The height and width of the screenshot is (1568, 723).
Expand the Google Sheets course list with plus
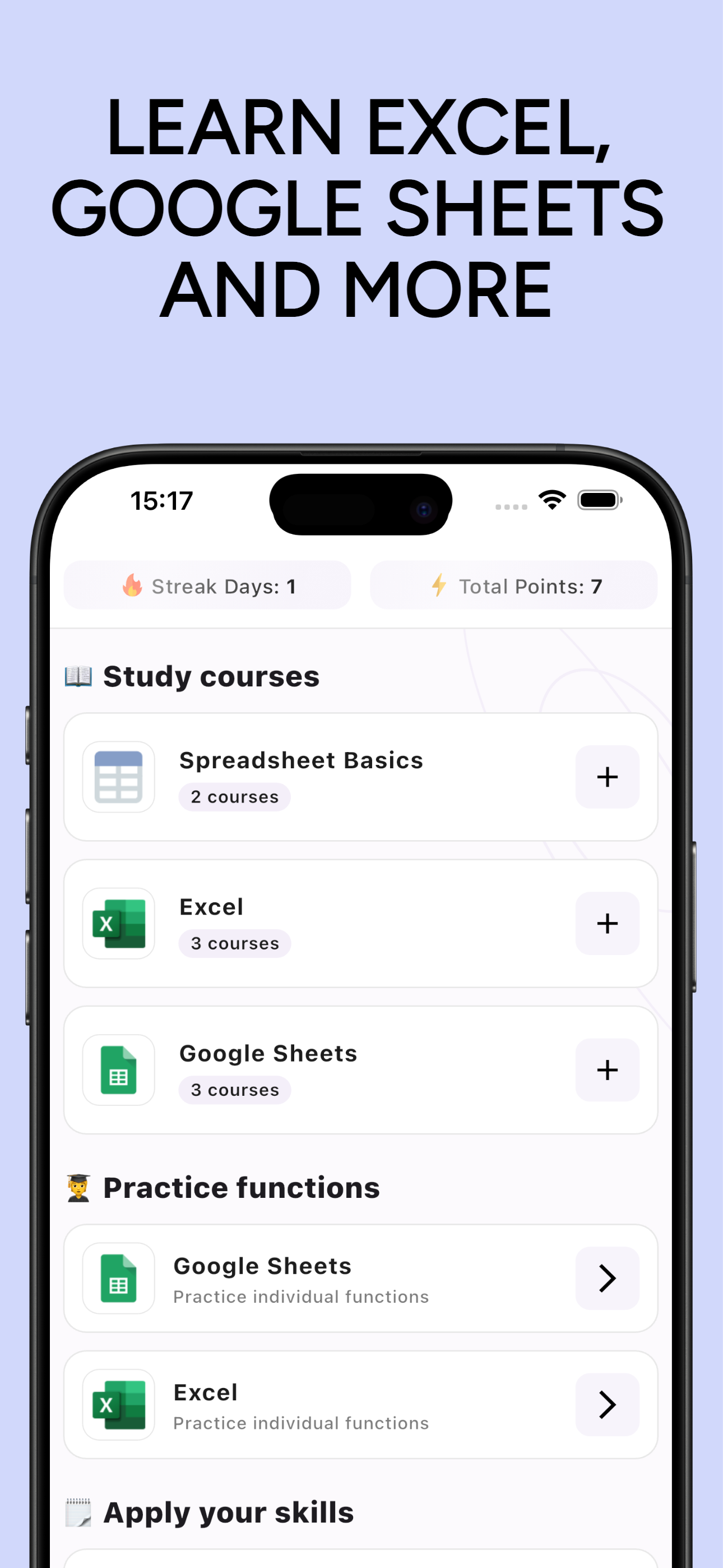pos(607,1070)
